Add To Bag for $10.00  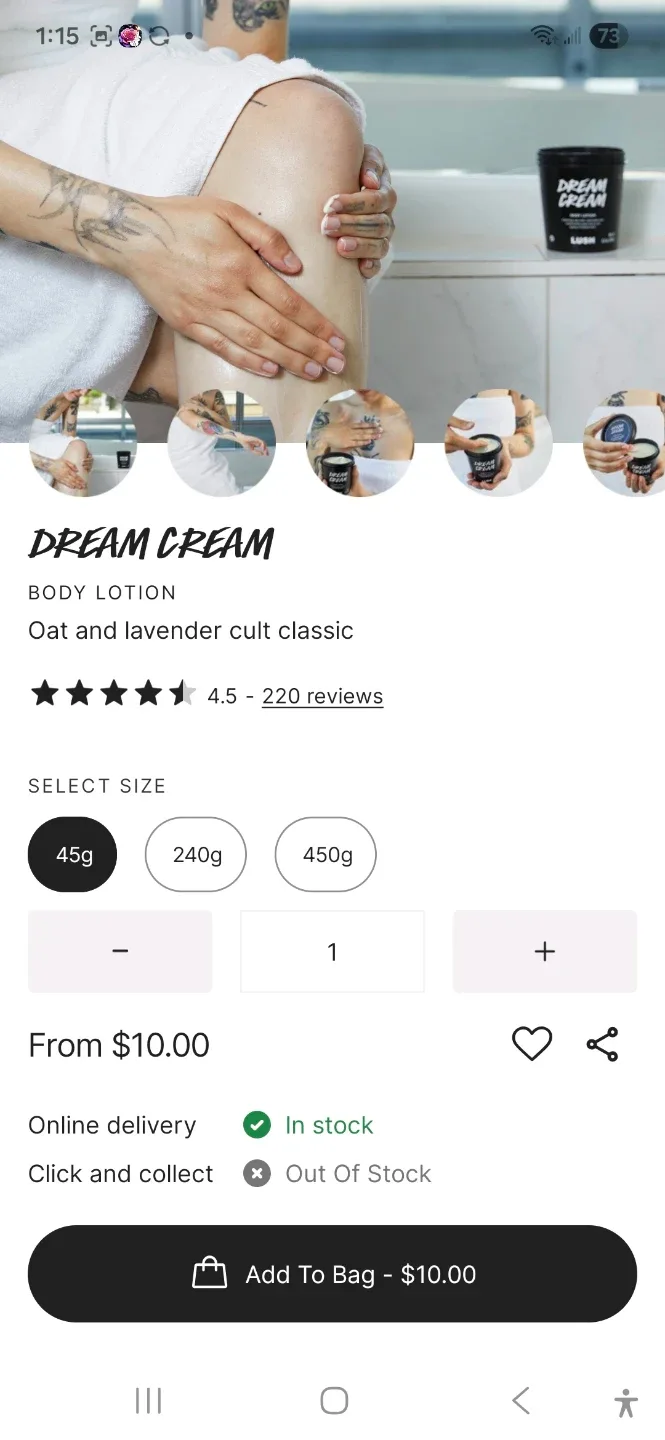tap(332, 1274)
